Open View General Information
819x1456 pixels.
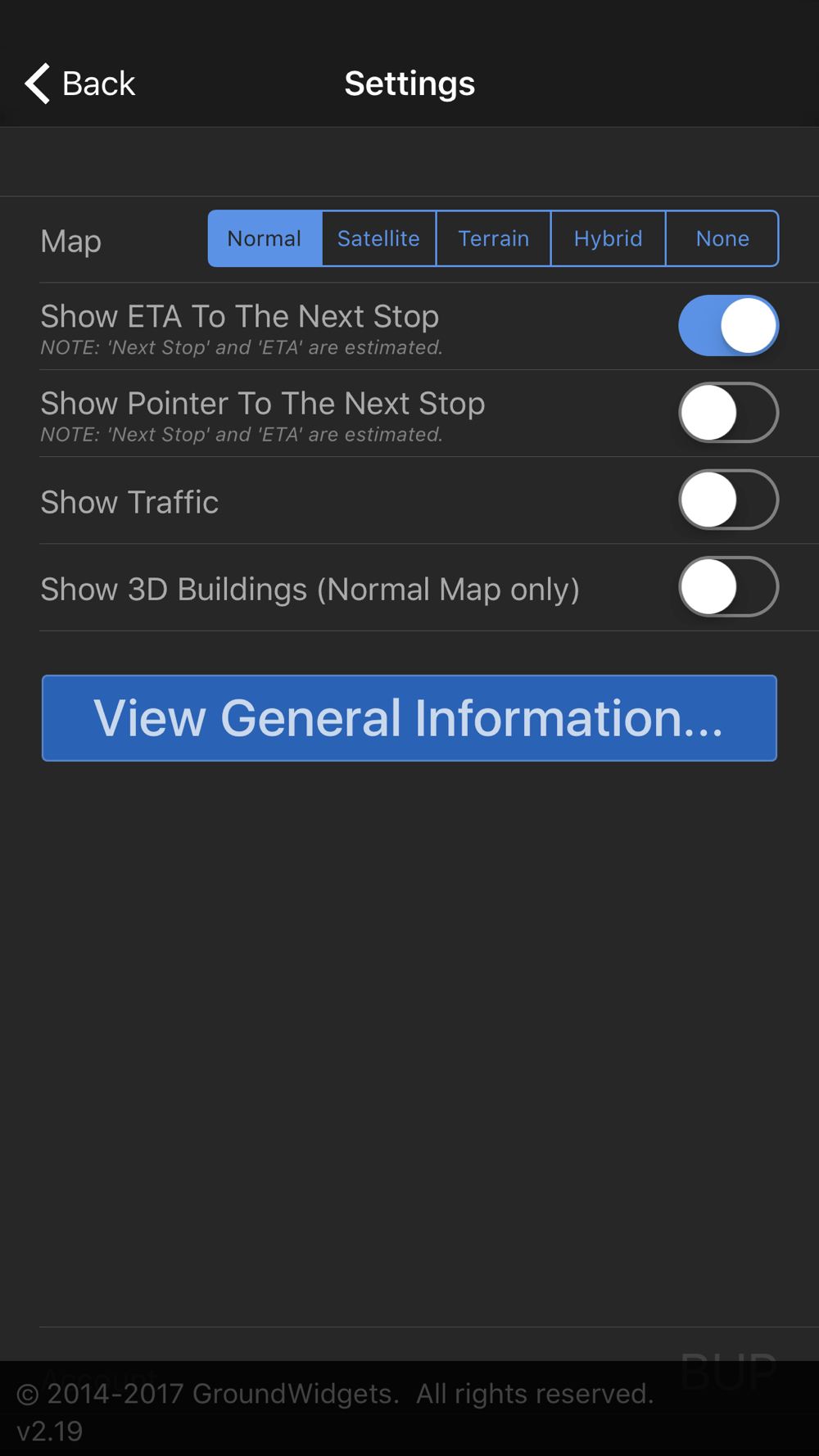(x=409, y=718)
